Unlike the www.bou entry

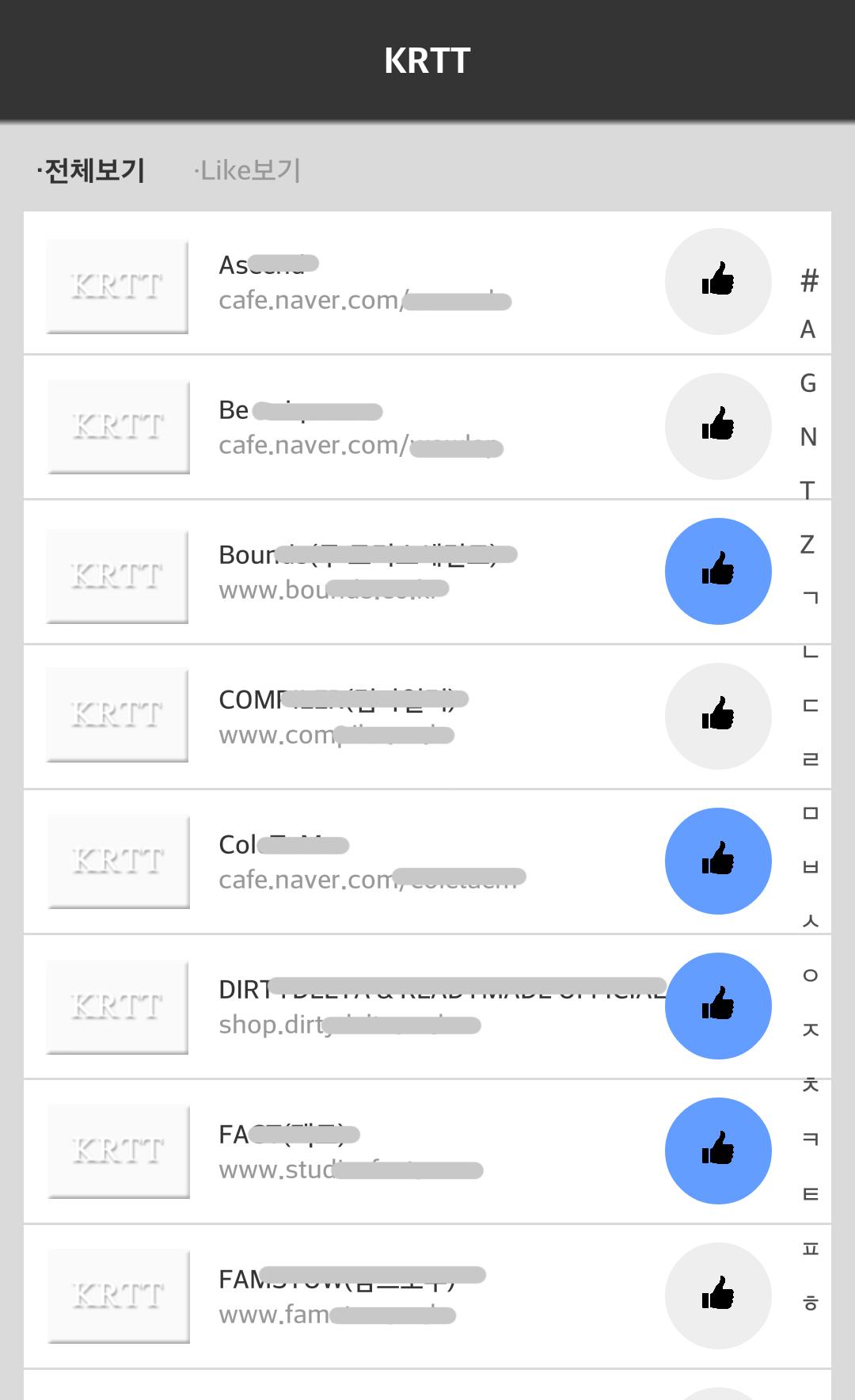click(x=718, y=571)
